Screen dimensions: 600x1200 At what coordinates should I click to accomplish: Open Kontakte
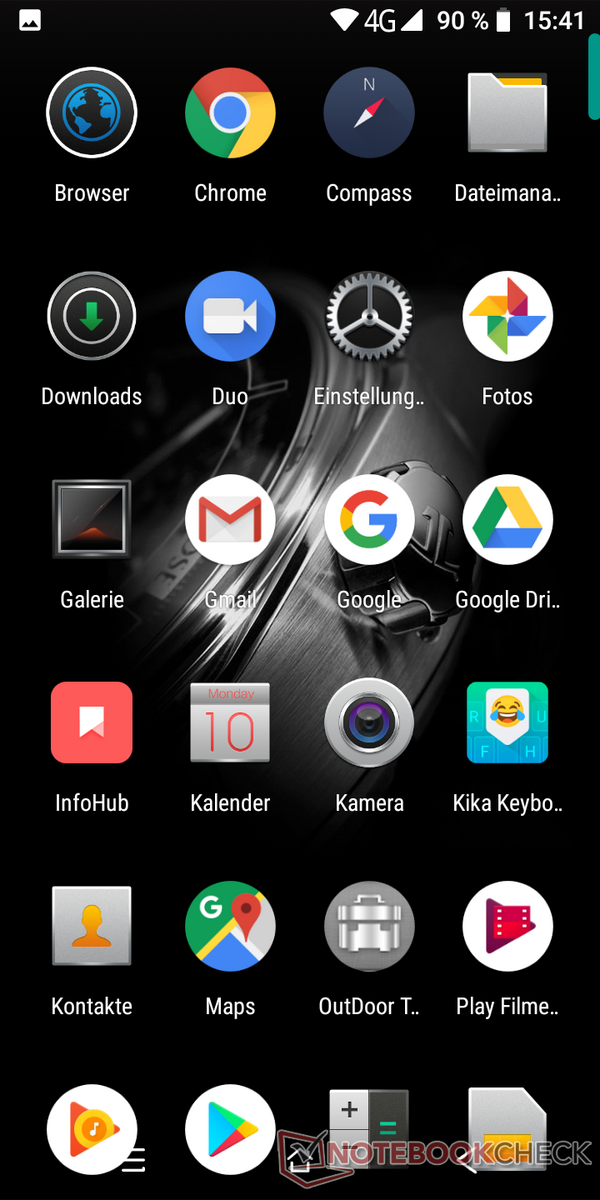point(92,925)
